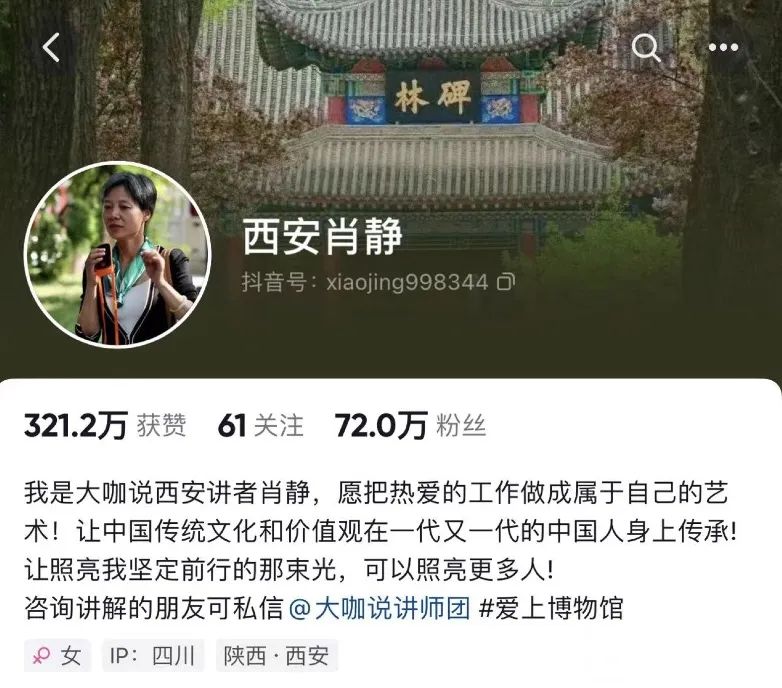
Task: Open the 61 following list
Action: point(260,426)
